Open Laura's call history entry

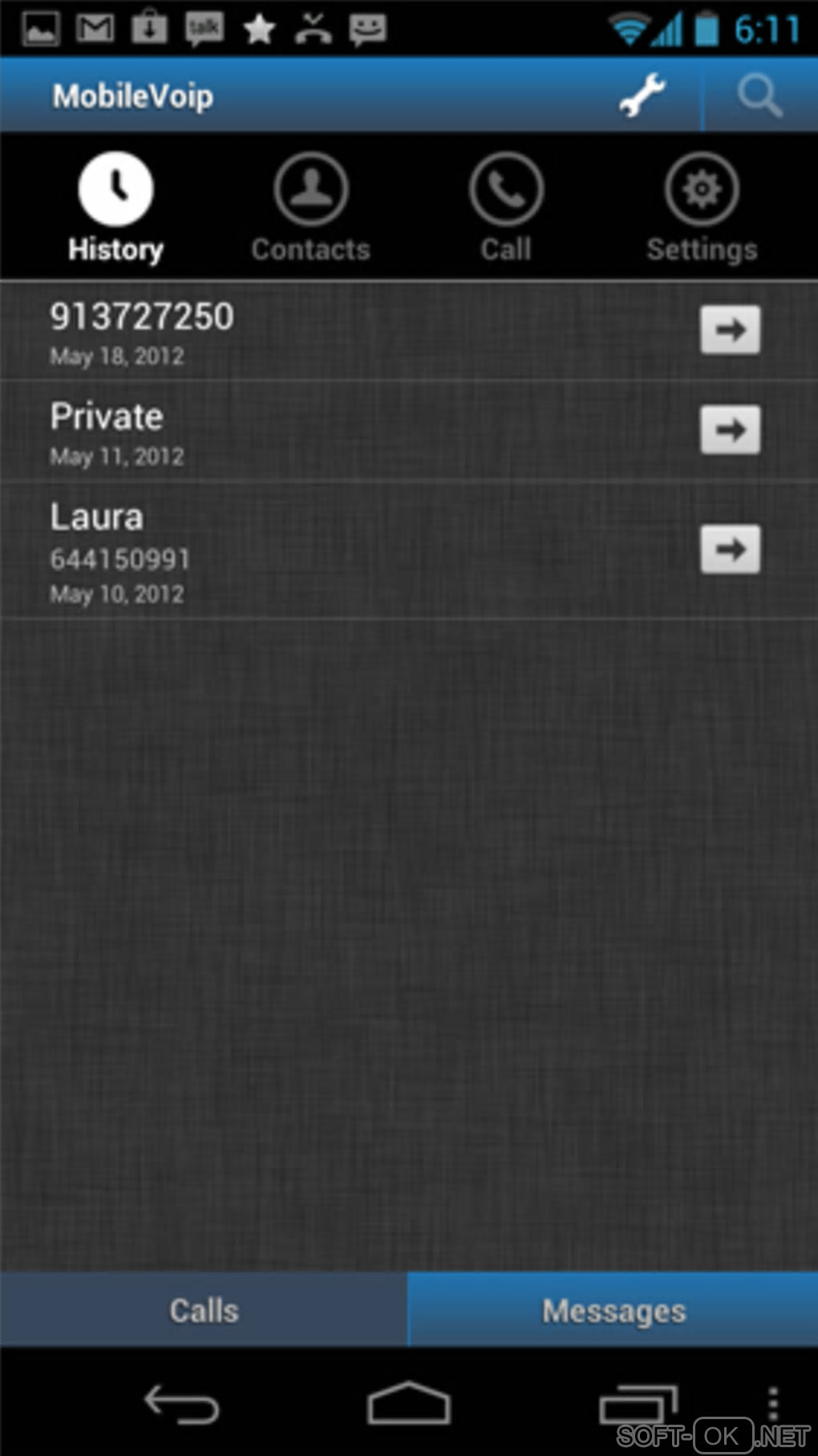coord(321,551)
